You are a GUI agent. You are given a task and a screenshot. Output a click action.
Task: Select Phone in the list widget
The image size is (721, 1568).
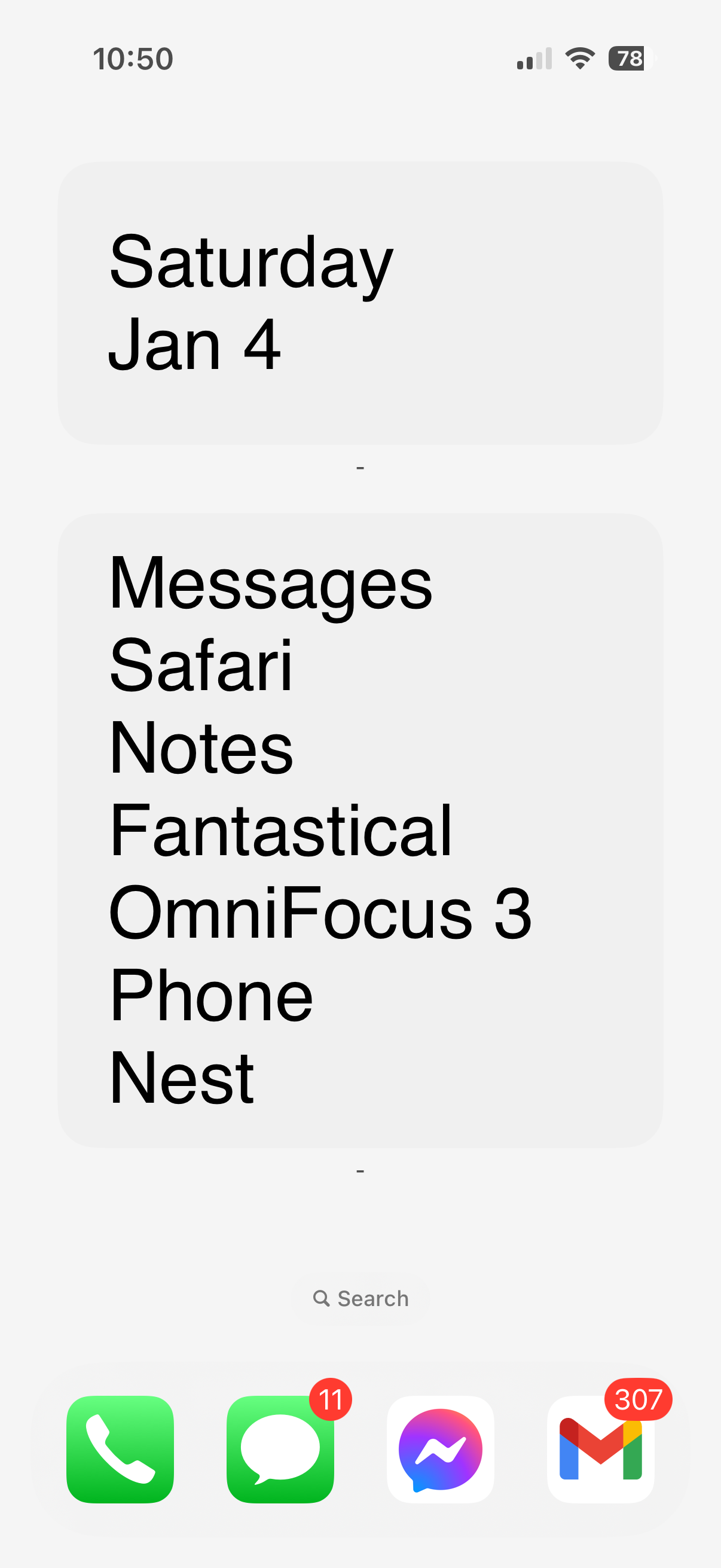coord(210,995)
